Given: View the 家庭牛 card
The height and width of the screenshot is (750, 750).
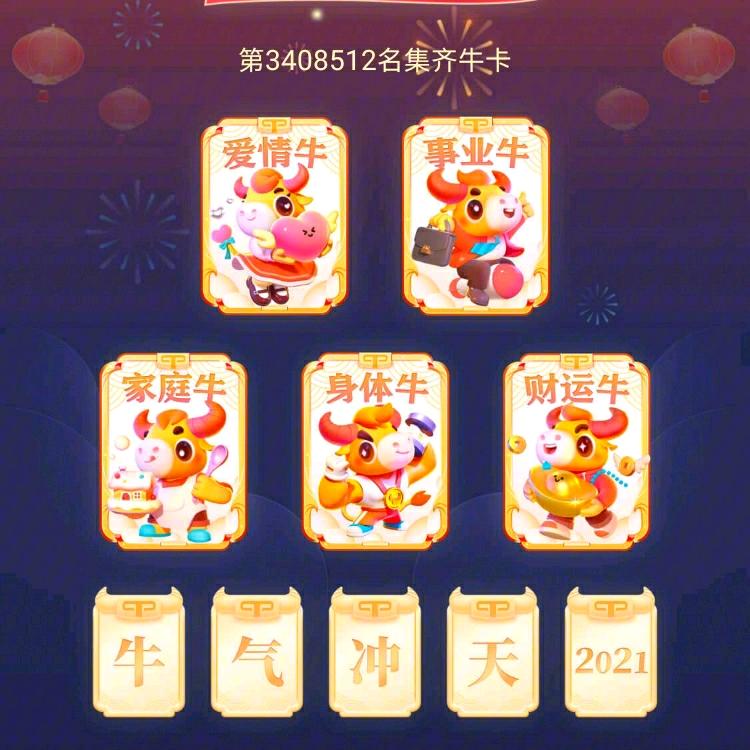Looking at the screenshot, I should pos(173,452).
